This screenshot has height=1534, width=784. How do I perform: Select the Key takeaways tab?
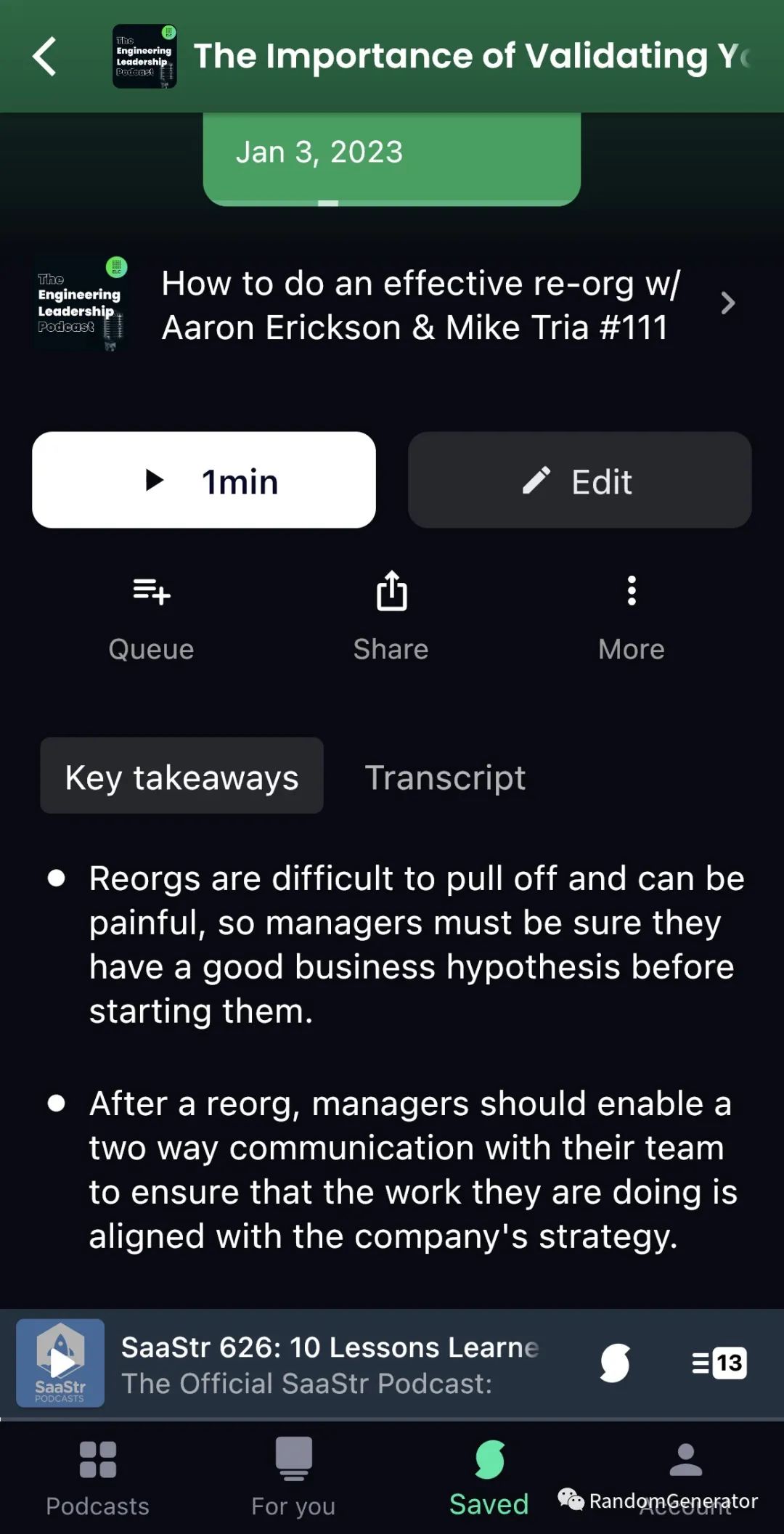(x=181, y=776)
